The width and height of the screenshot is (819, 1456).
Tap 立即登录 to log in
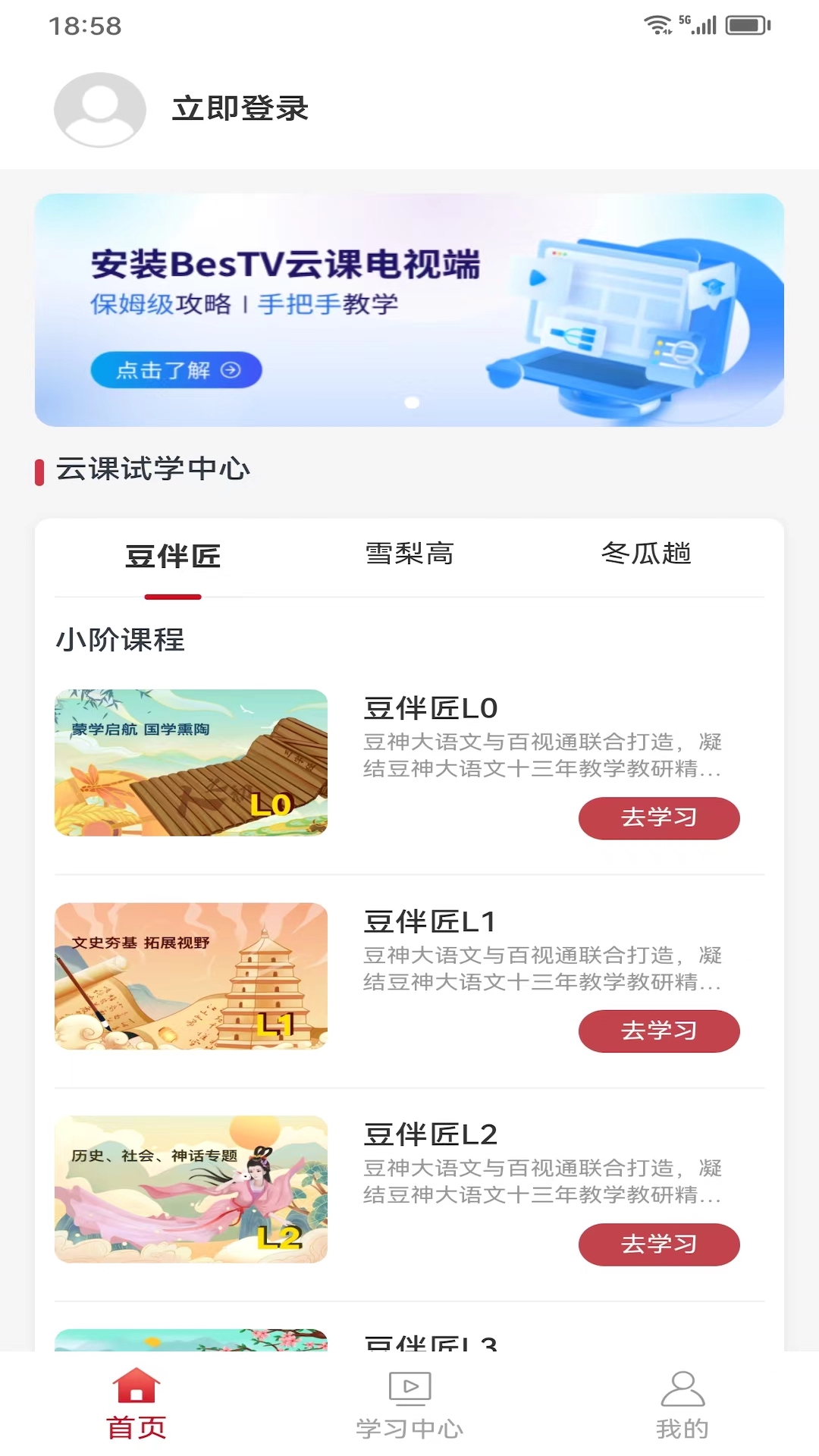tap(240, 109)
